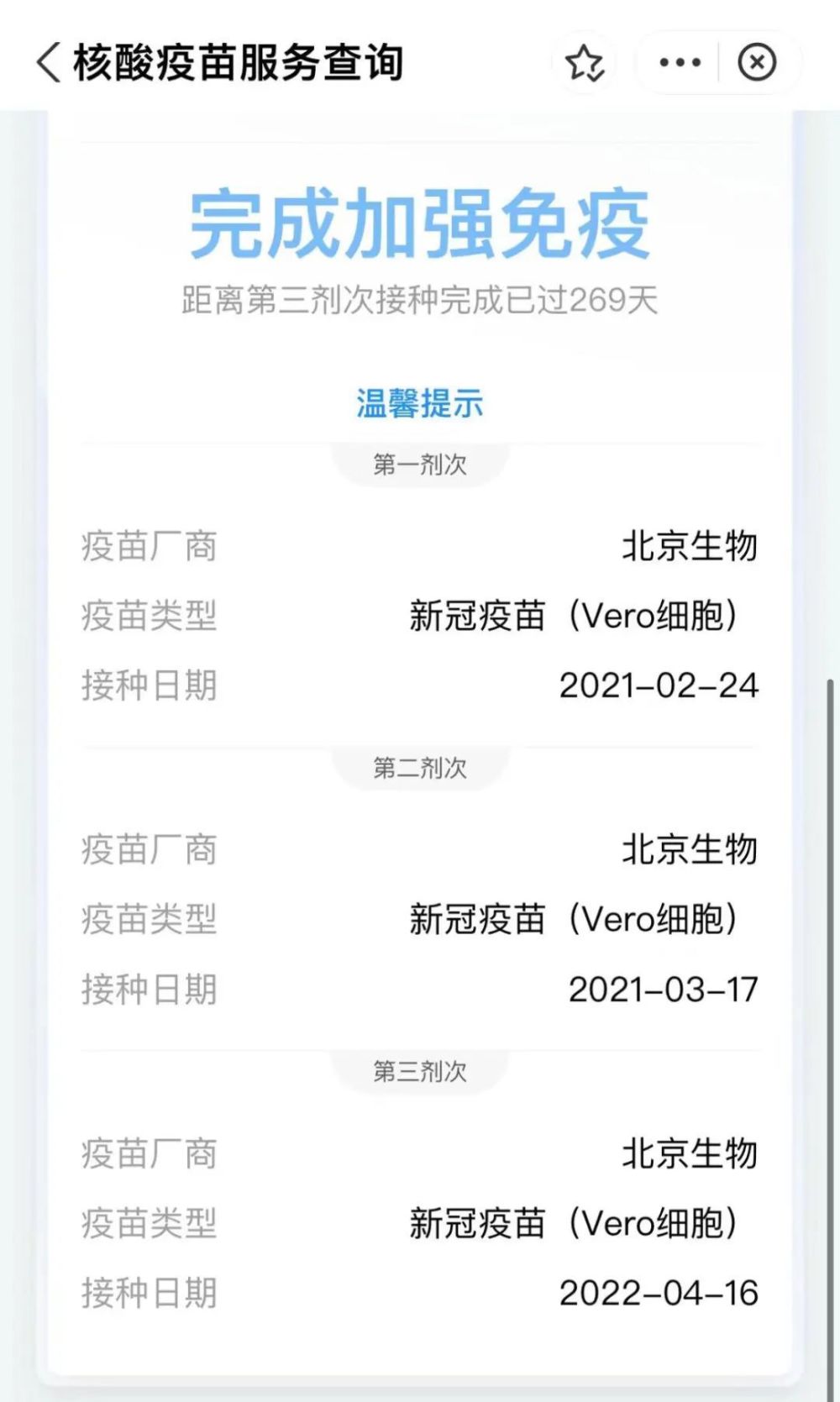
Task: Go back using the header arrow
Action: click(x=49, y=63)
